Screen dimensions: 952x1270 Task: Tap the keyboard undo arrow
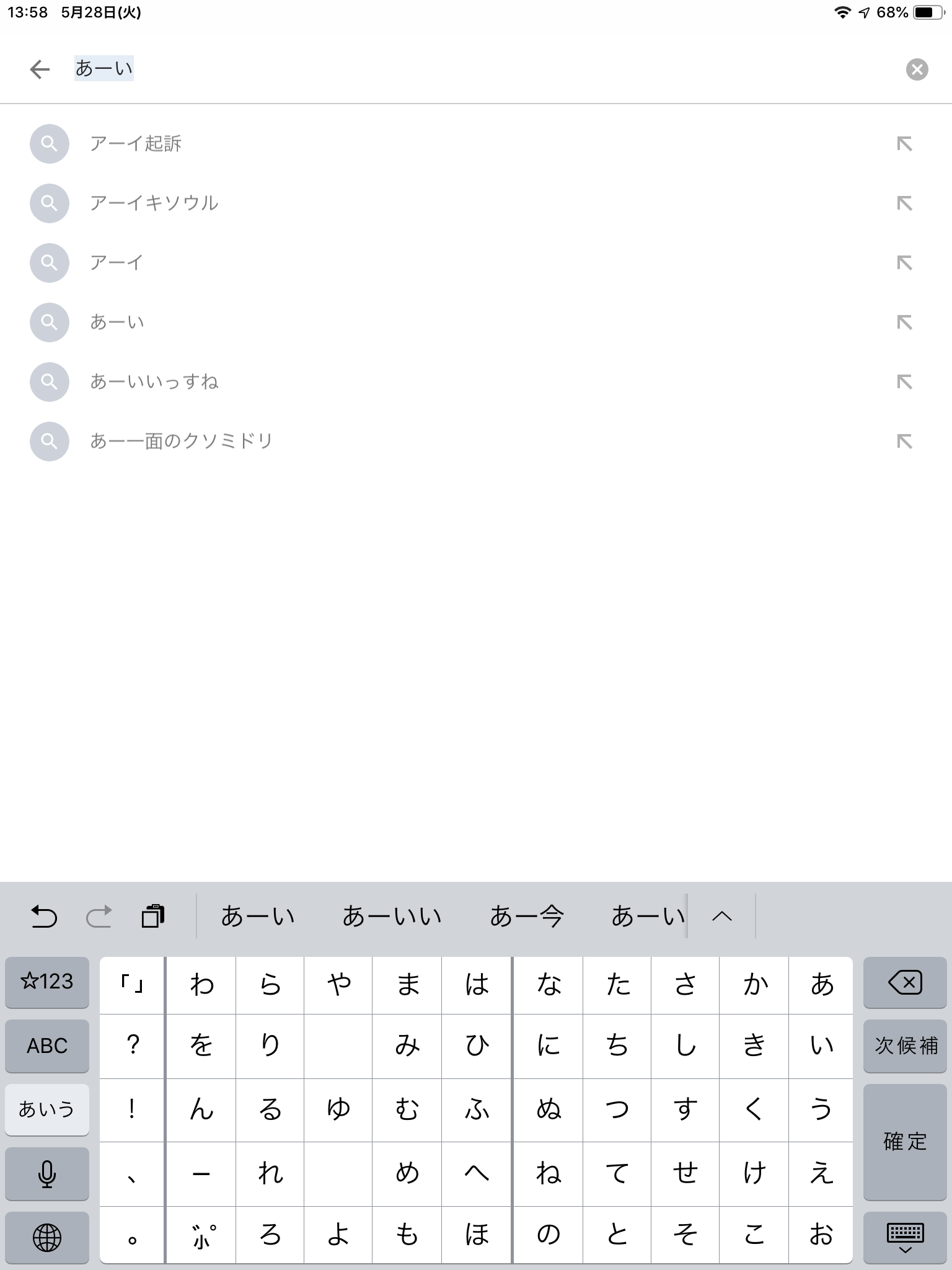(x=44, y=916)
